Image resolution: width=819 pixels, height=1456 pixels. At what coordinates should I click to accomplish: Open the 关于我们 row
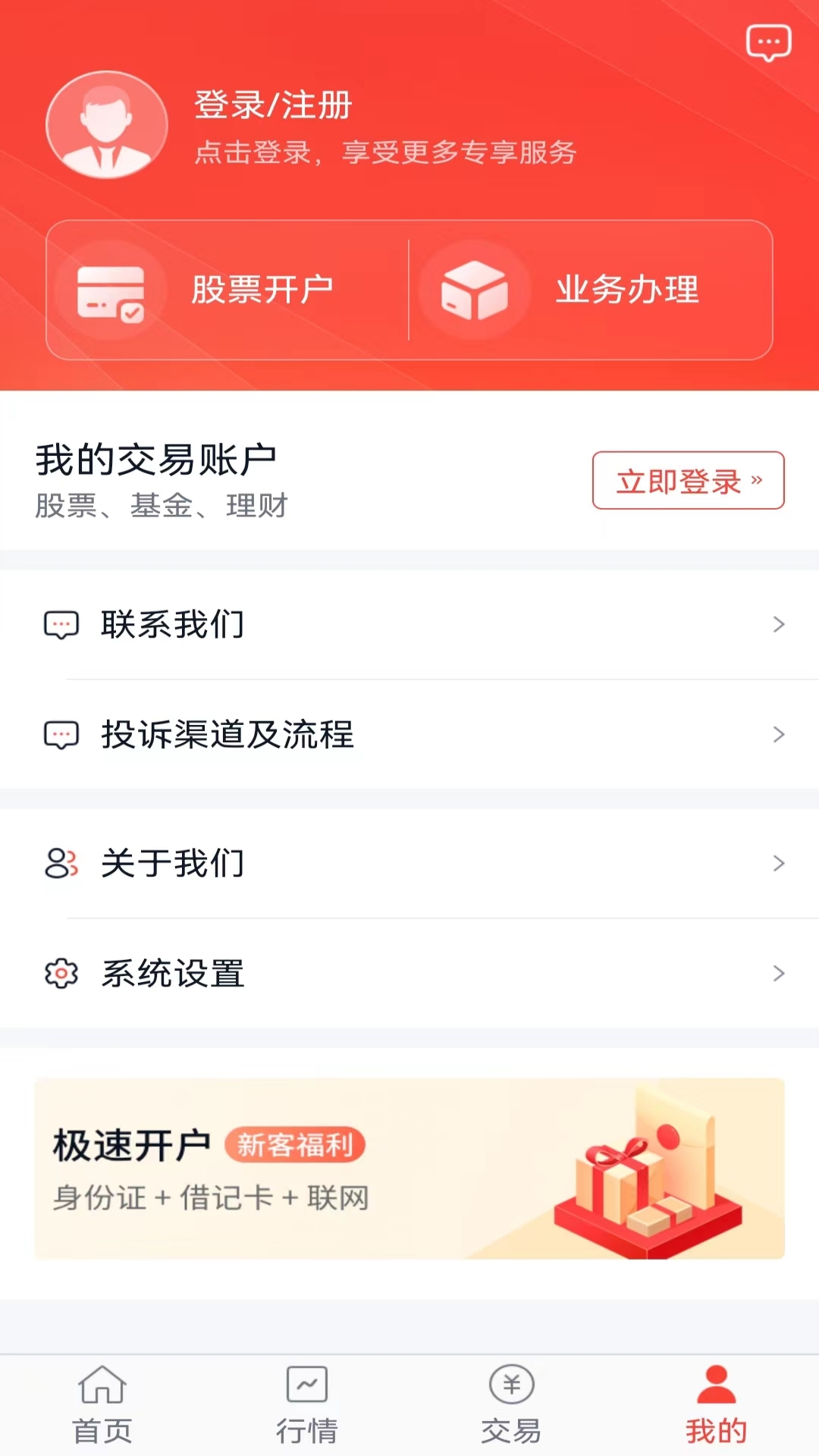(409, 864)
